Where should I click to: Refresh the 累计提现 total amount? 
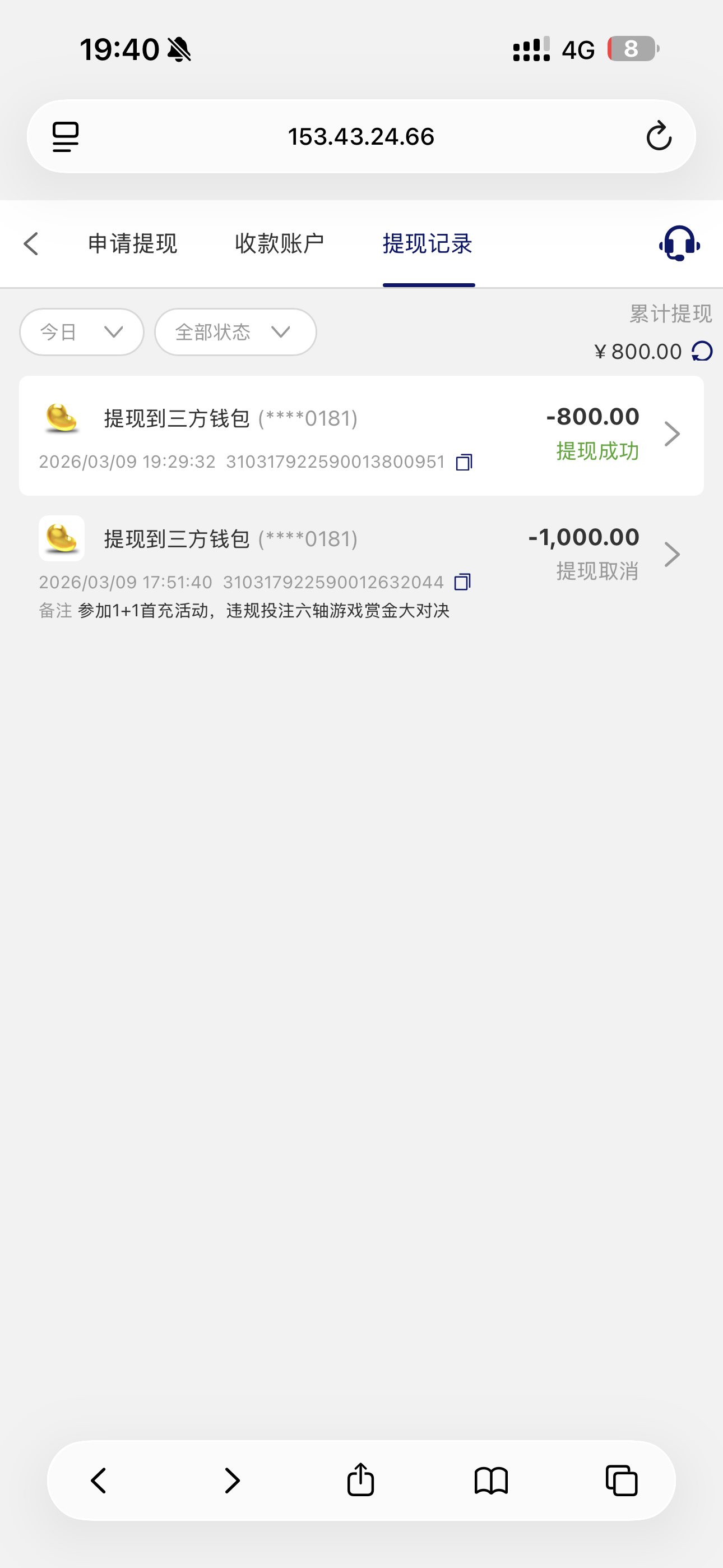702,351
